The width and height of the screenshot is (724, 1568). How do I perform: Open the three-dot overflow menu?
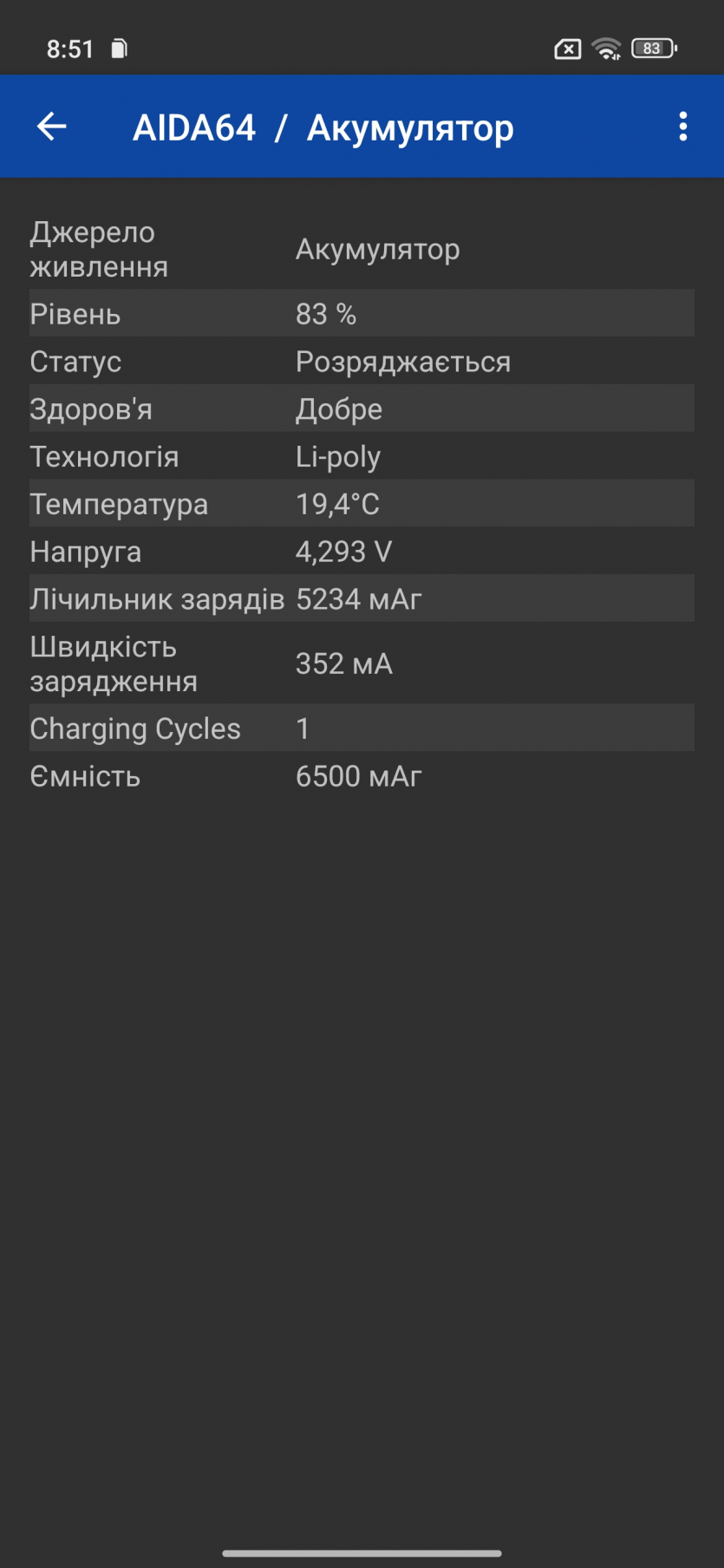coord(683,127)
